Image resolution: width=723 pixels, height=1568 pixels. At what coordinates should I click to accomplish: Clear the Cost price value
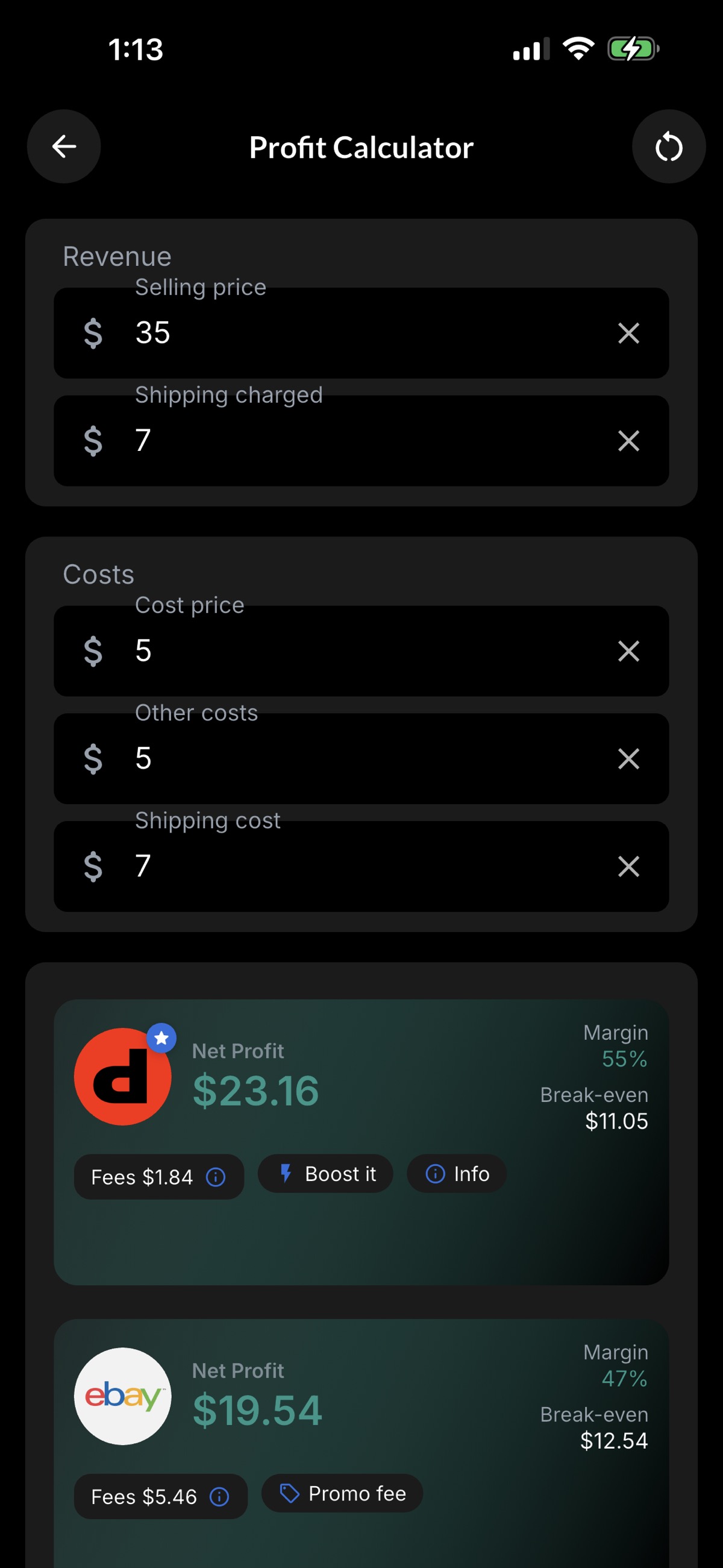[628, 650]
